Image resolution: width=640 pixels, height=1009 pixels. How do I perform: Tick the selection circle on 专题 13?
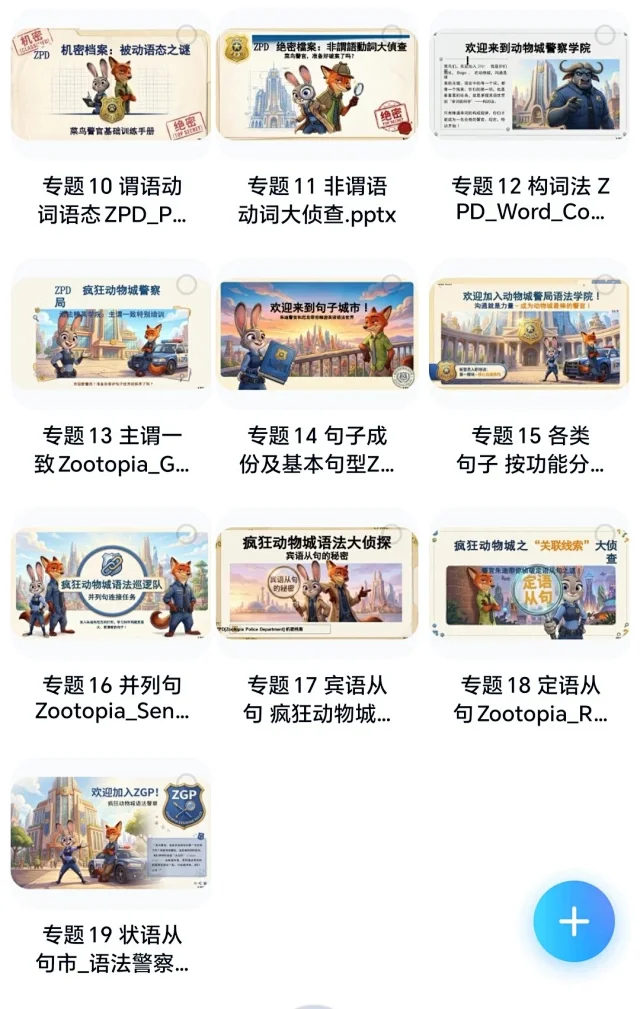pyautogui.click(x=187, y=285)
